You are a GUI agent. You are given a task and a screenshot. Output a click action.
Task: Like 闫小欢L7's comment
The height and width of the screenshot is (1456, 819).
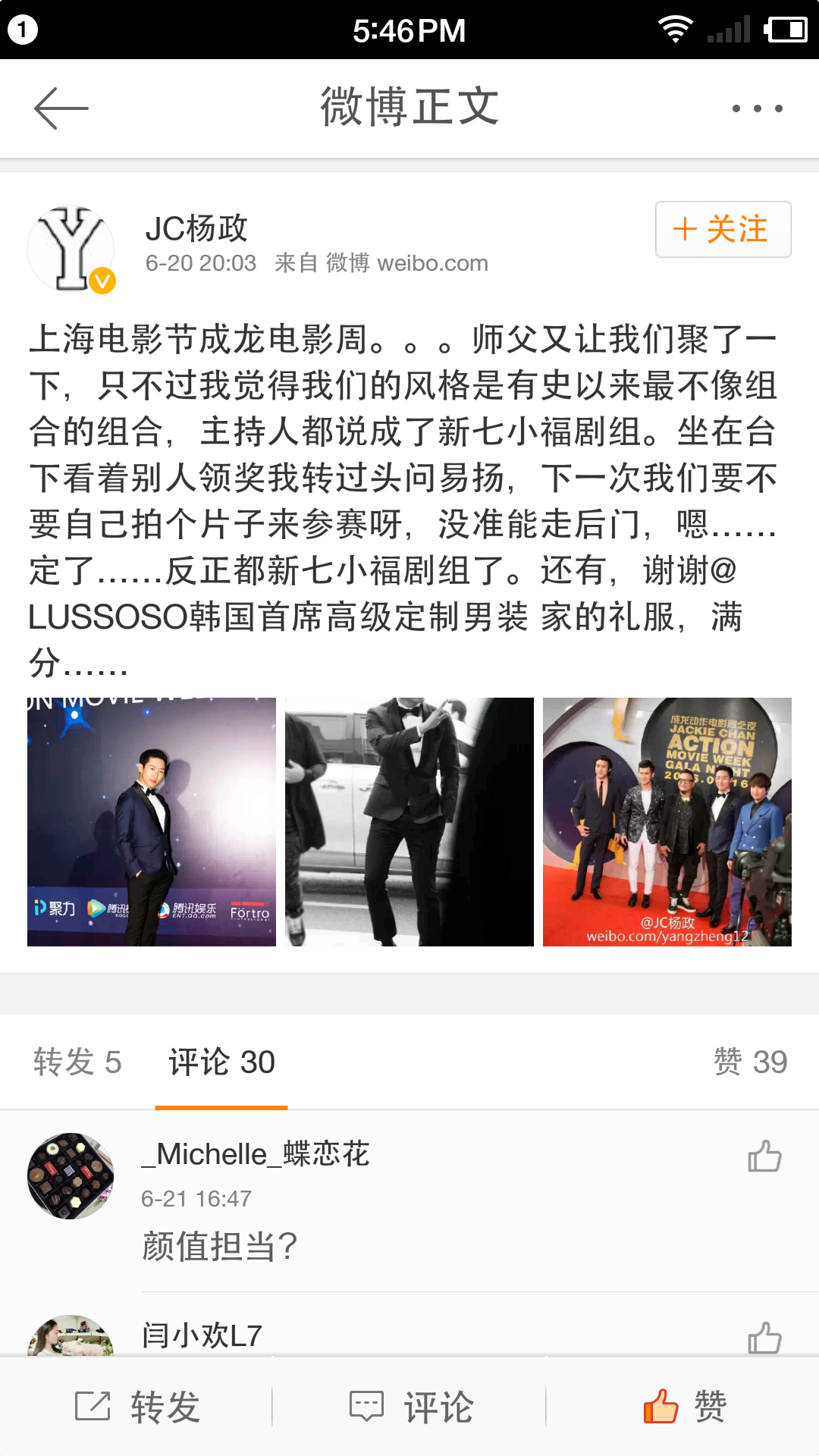764,1338
